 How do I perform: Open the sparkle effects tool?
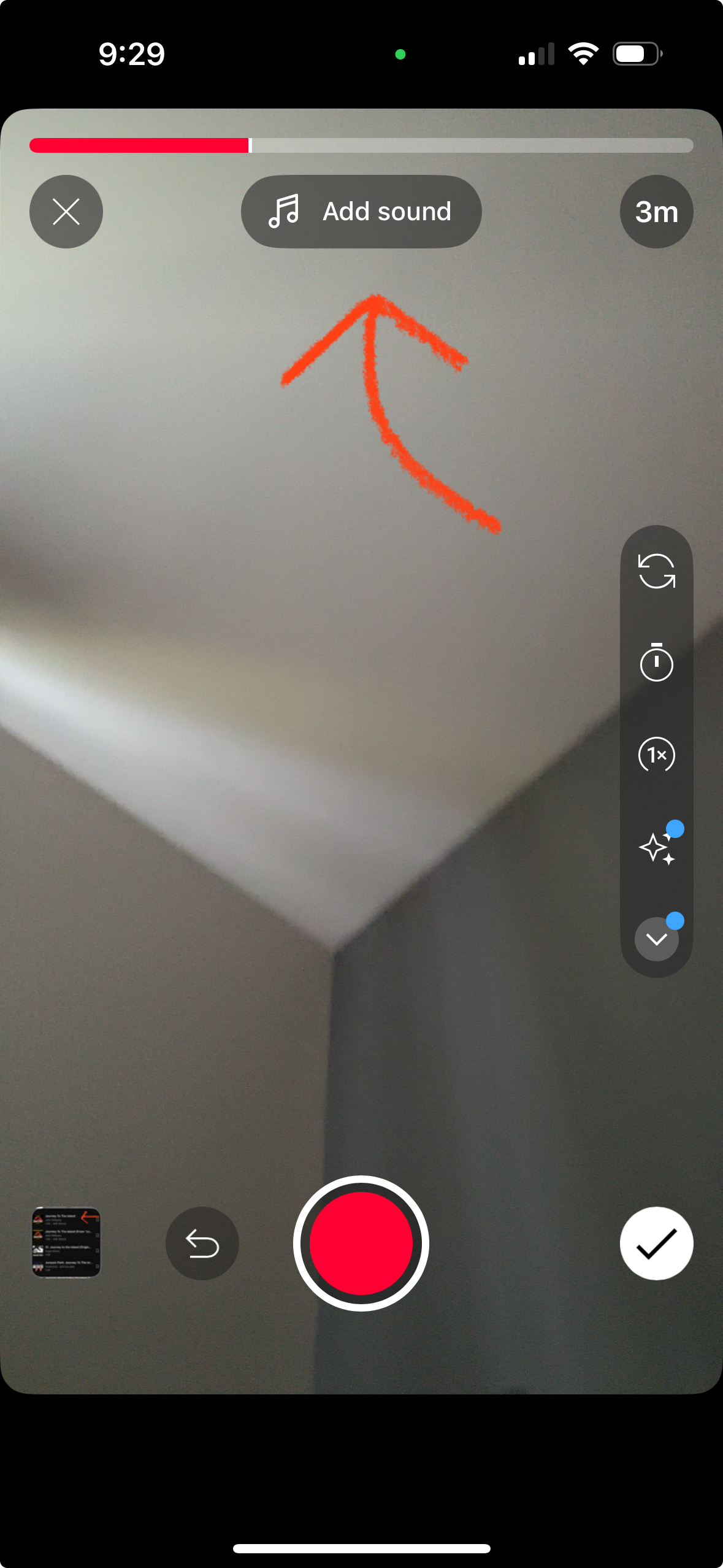[x=656, y=848]
